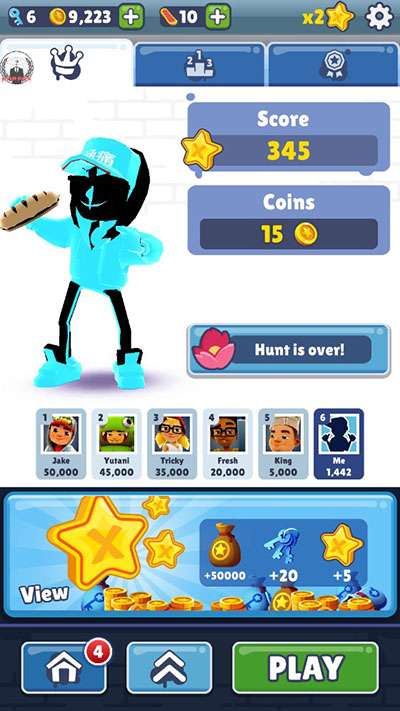Select Tricky's card with 35,000
Screen dimensions: 400x711
tap(172, 444)
